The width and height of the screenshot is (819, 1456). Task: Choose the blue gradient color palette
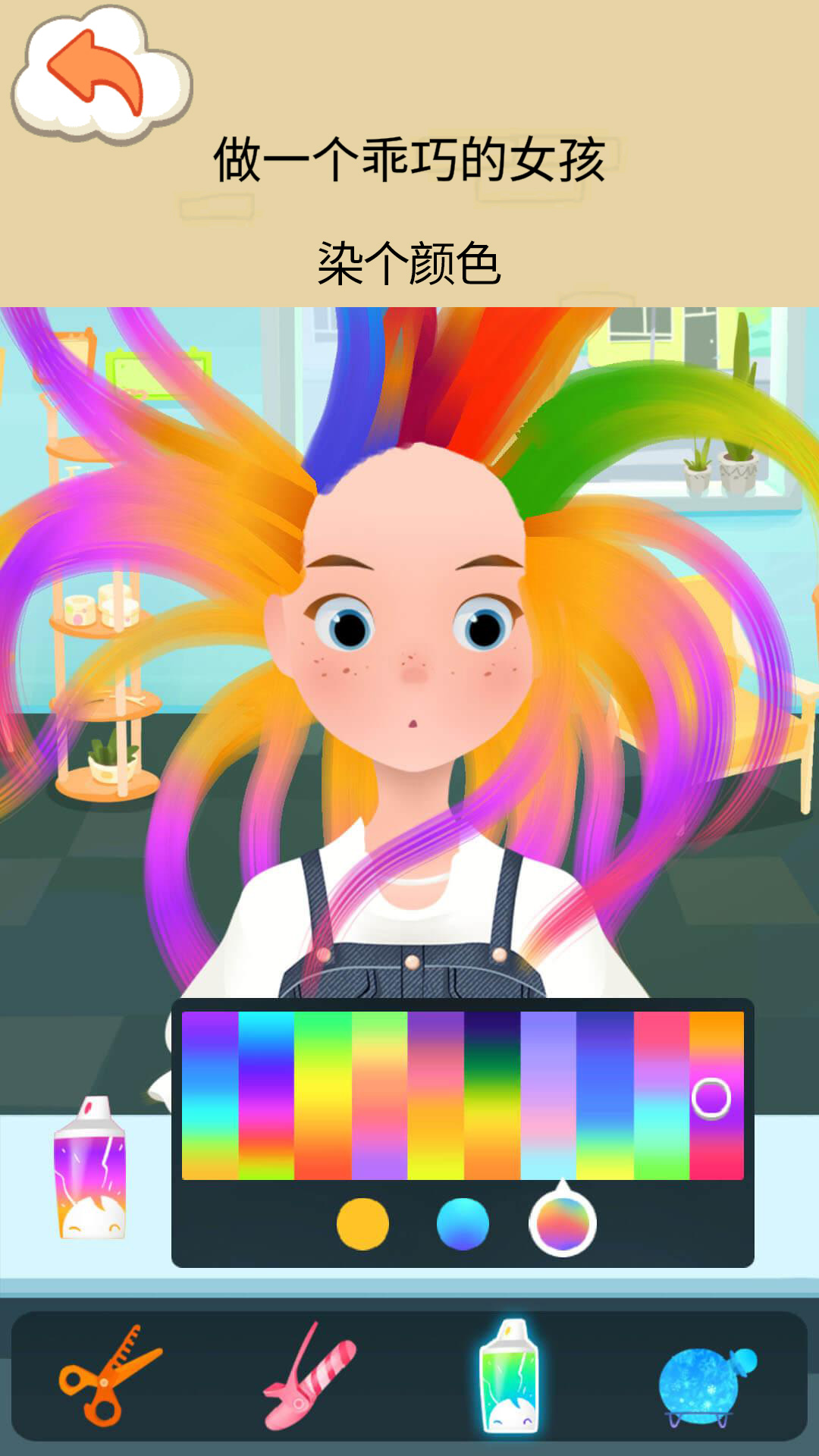click(463, 1223)
